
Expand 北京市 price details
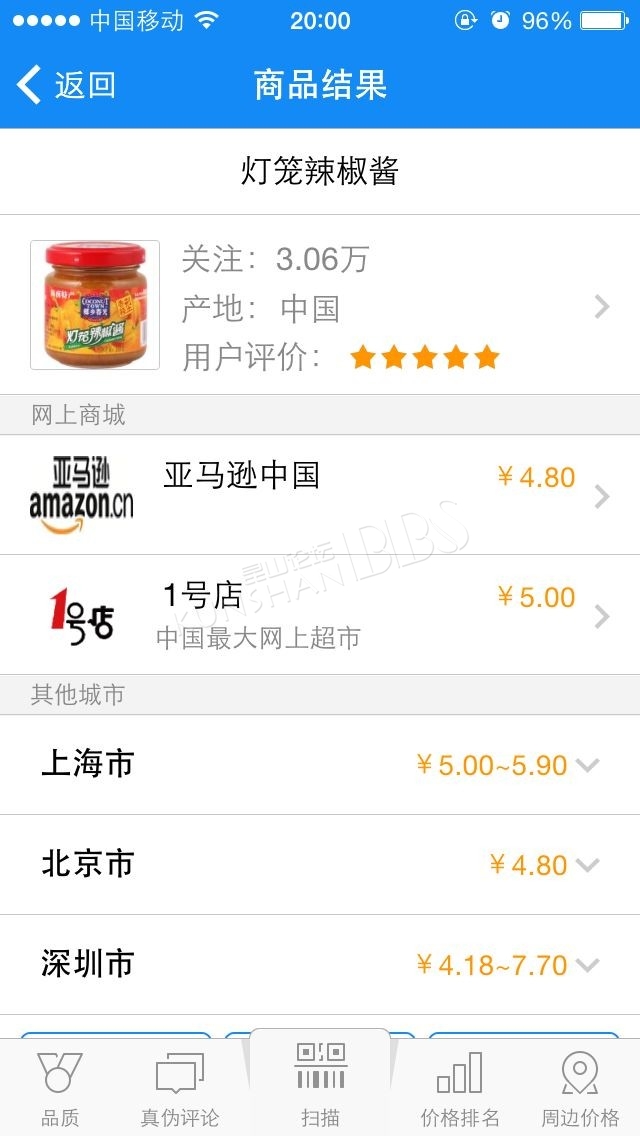[320, 864]
